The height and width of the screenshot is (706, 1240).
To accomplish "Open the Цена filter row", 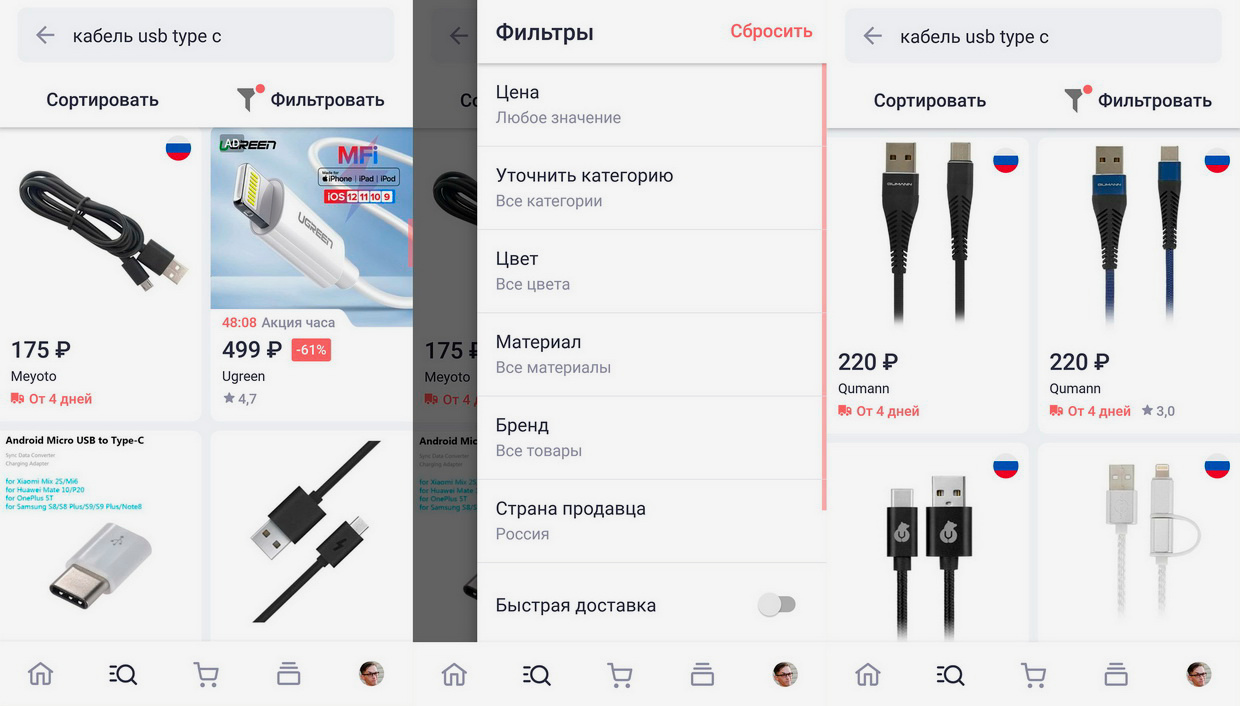I will pos(650,104).
